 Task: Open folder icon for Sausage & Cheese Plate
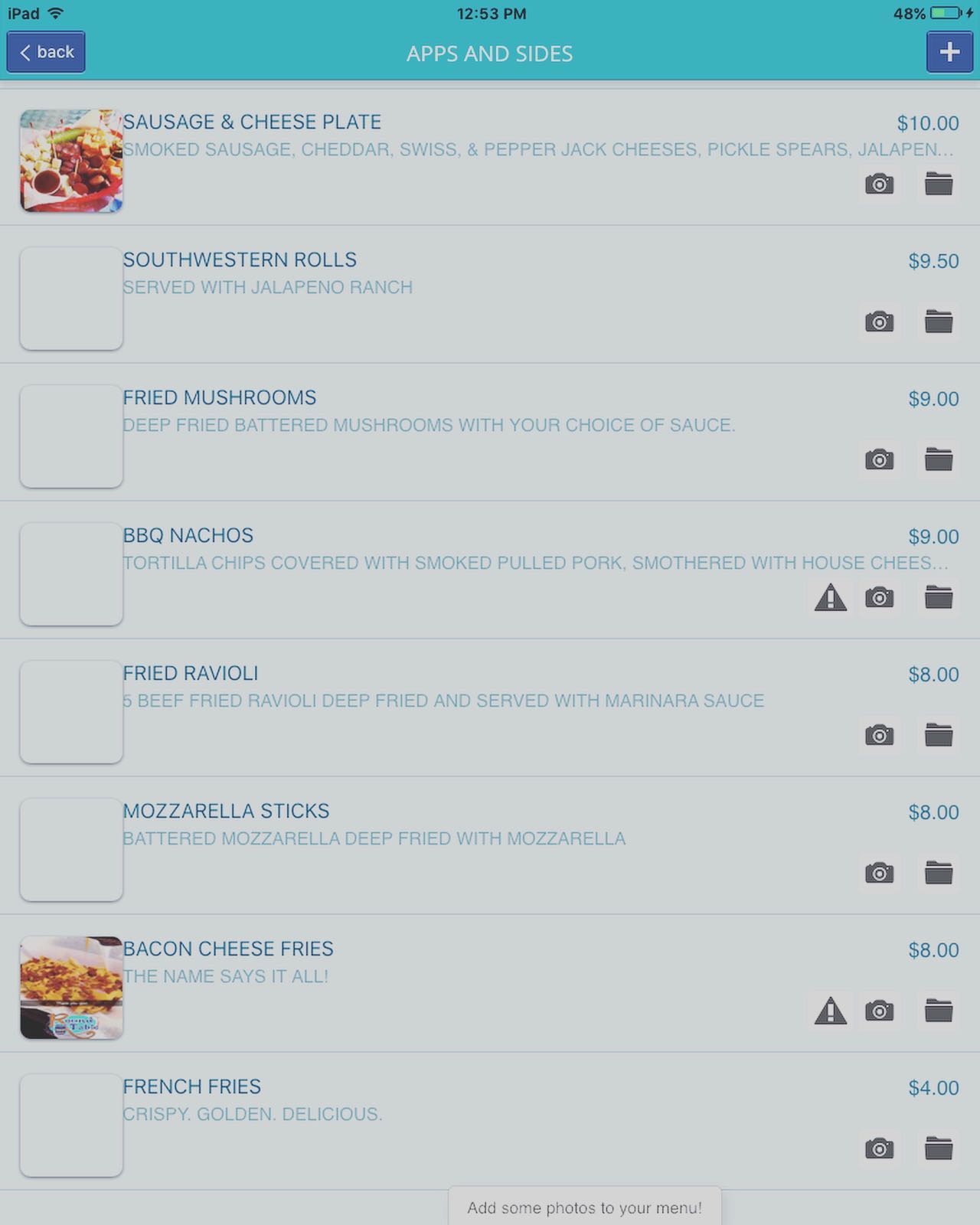938,184
